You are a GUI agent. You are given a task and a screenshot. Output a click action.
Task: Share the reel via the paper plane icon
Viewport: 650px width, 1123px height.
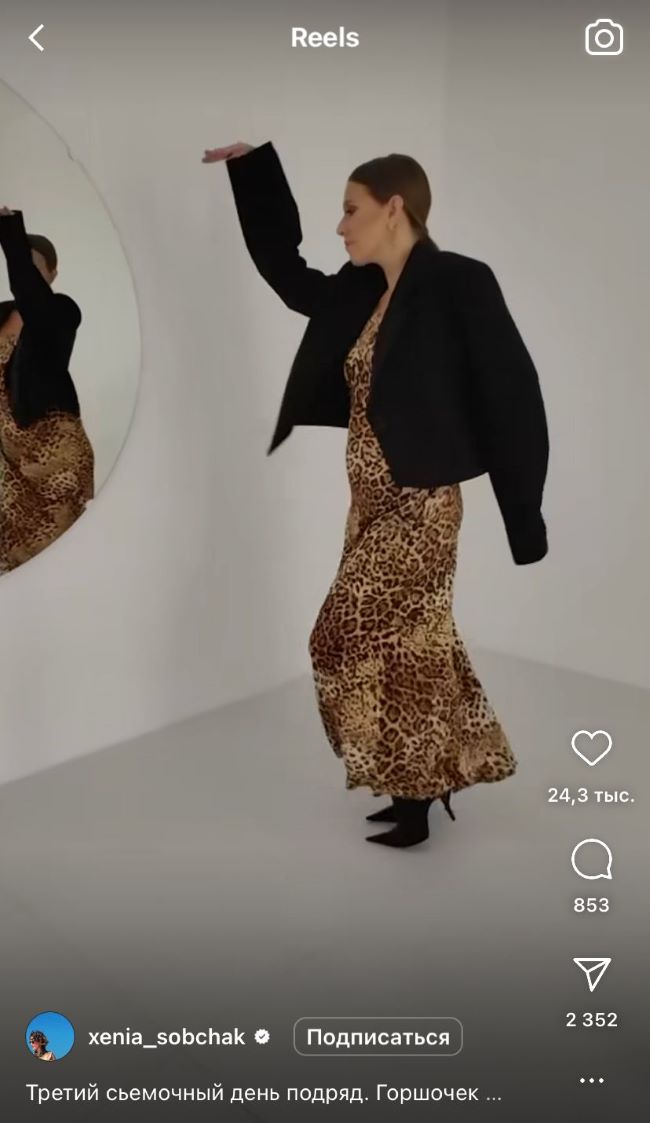coord(591,973)
